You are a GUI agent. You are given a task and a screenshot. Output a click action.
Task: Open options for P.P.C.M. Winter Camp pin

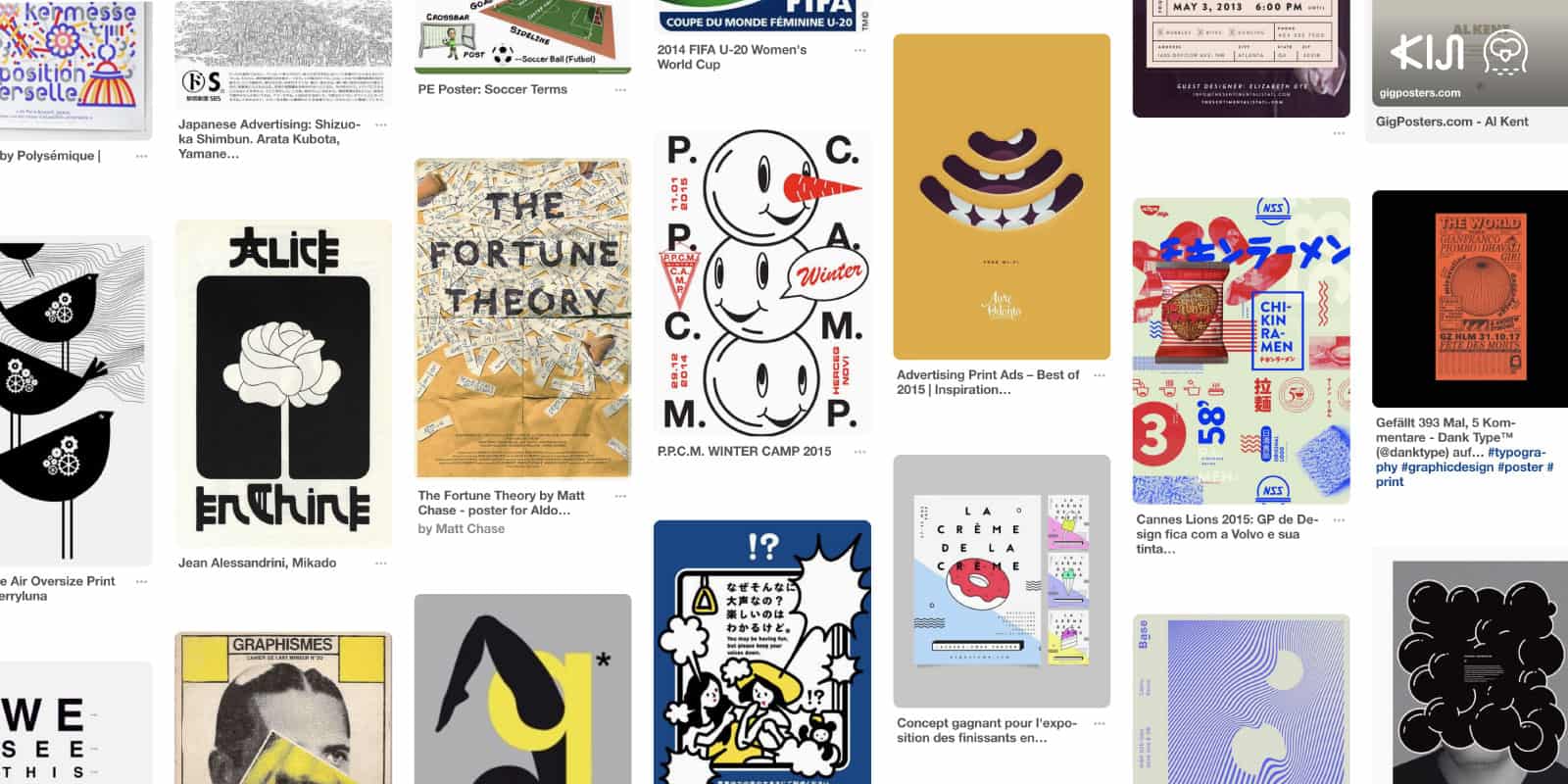point(859,452)
